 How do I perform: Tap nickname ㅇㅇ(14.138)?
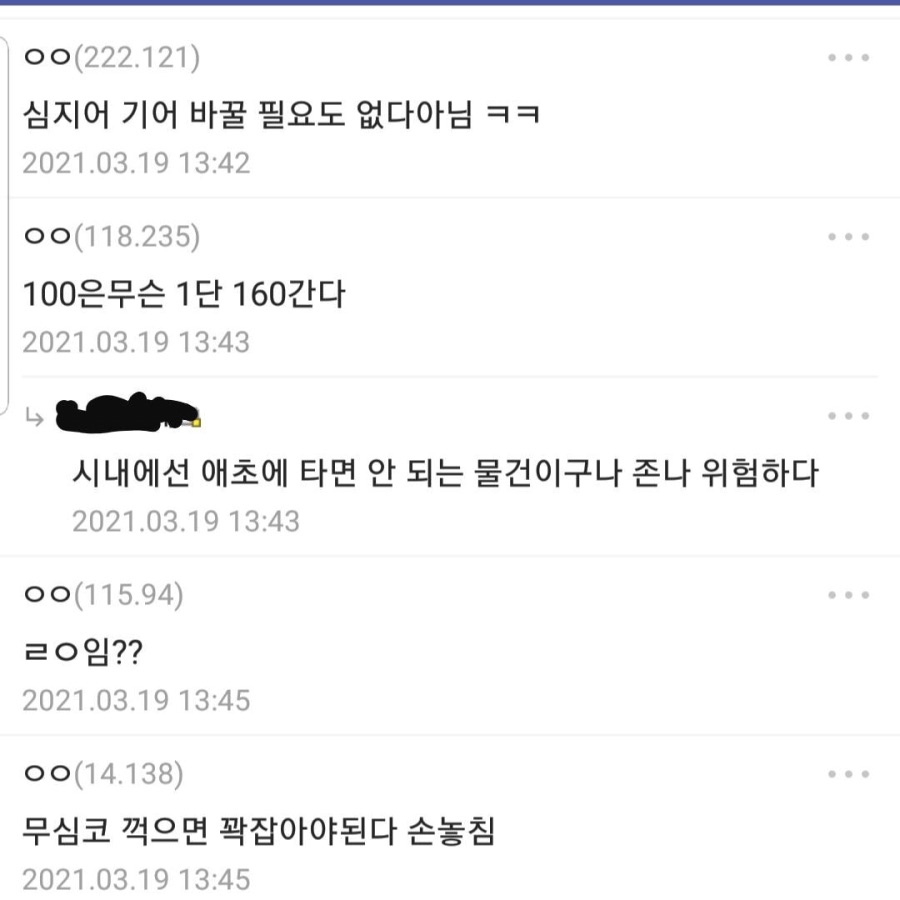tap(102, 774)
